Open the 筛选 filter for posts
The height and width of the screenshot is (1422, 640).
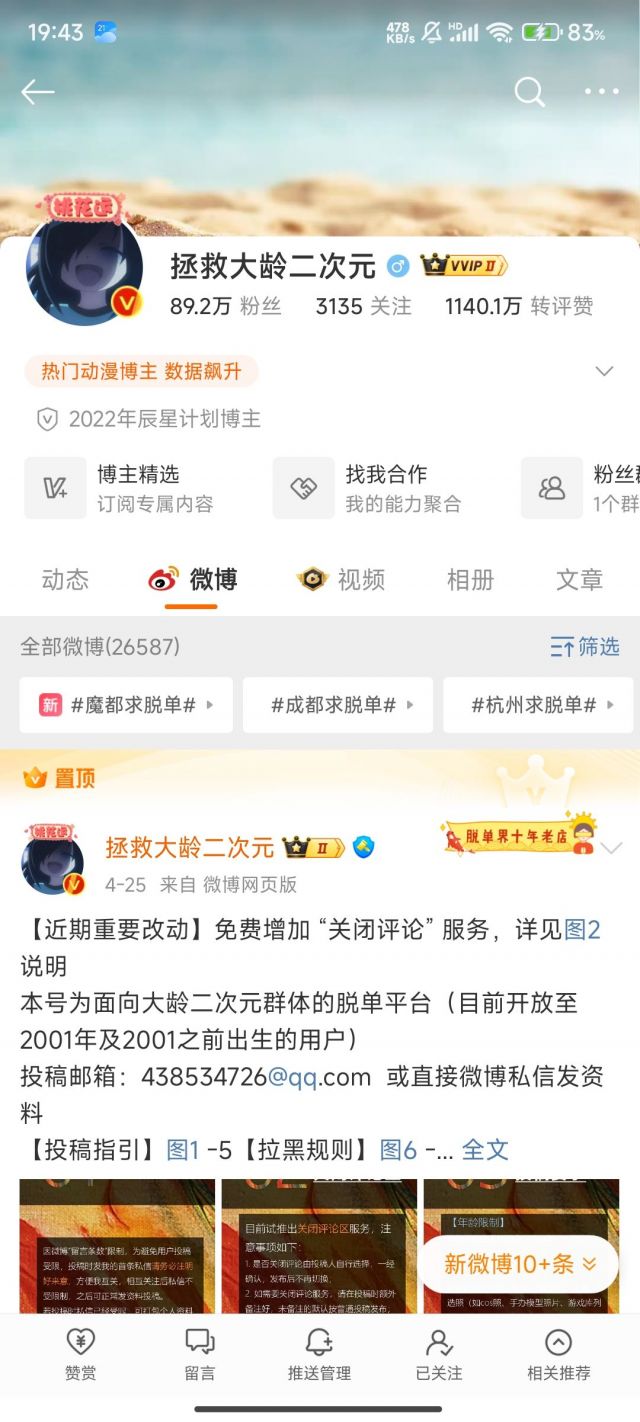585,647
